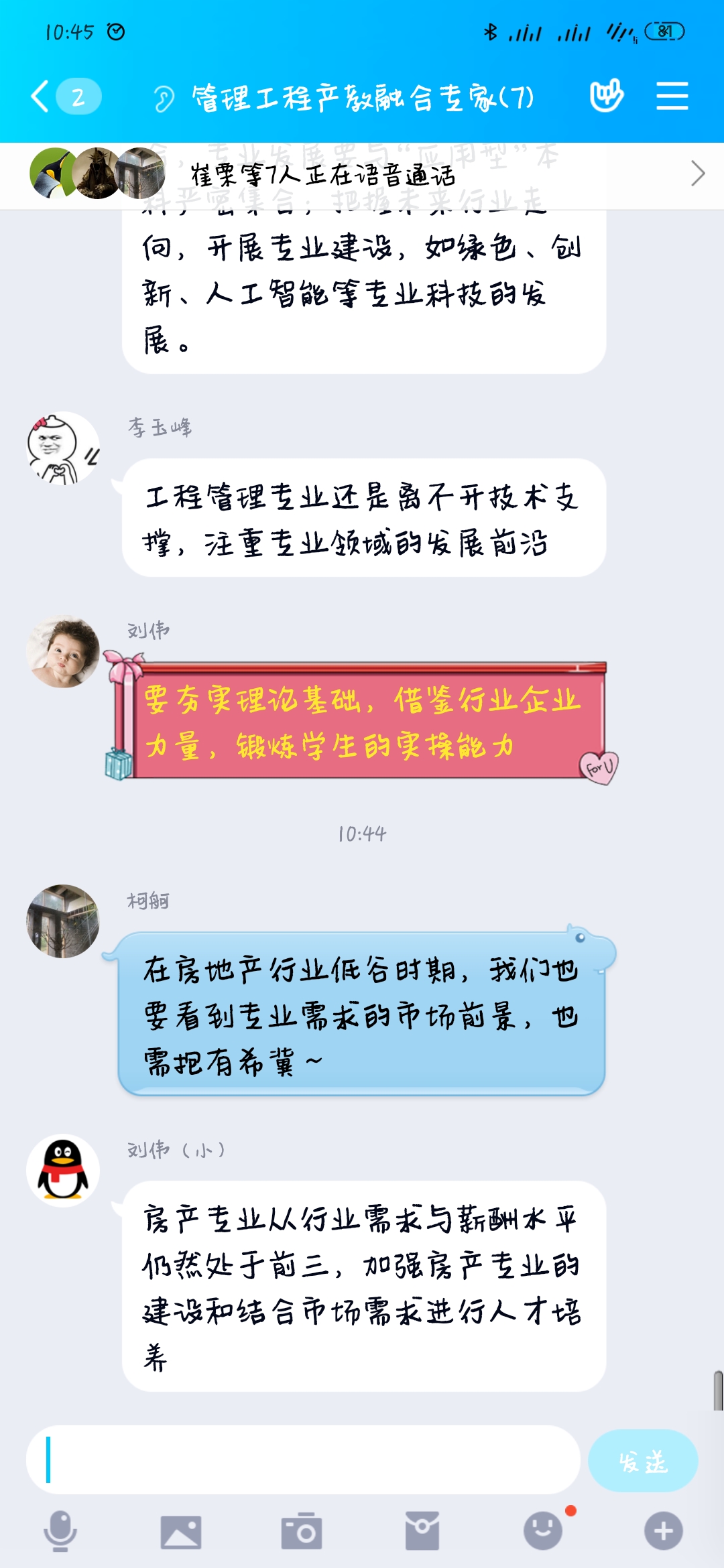Open the red envelope icon
The width and height of the screenshot is (724, 1568).
422,1531
